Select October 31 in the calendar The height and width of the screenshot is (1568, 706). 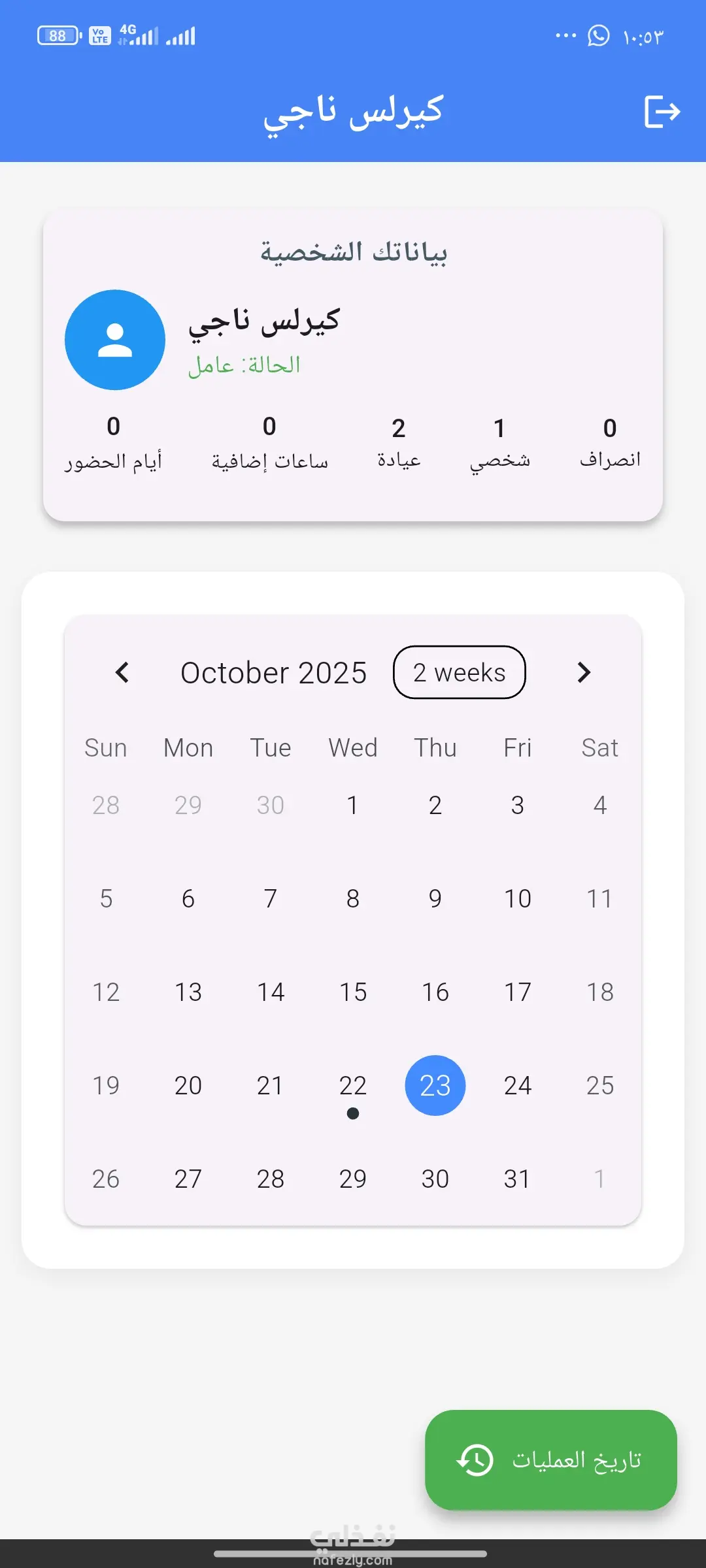tap(518, 1179)
